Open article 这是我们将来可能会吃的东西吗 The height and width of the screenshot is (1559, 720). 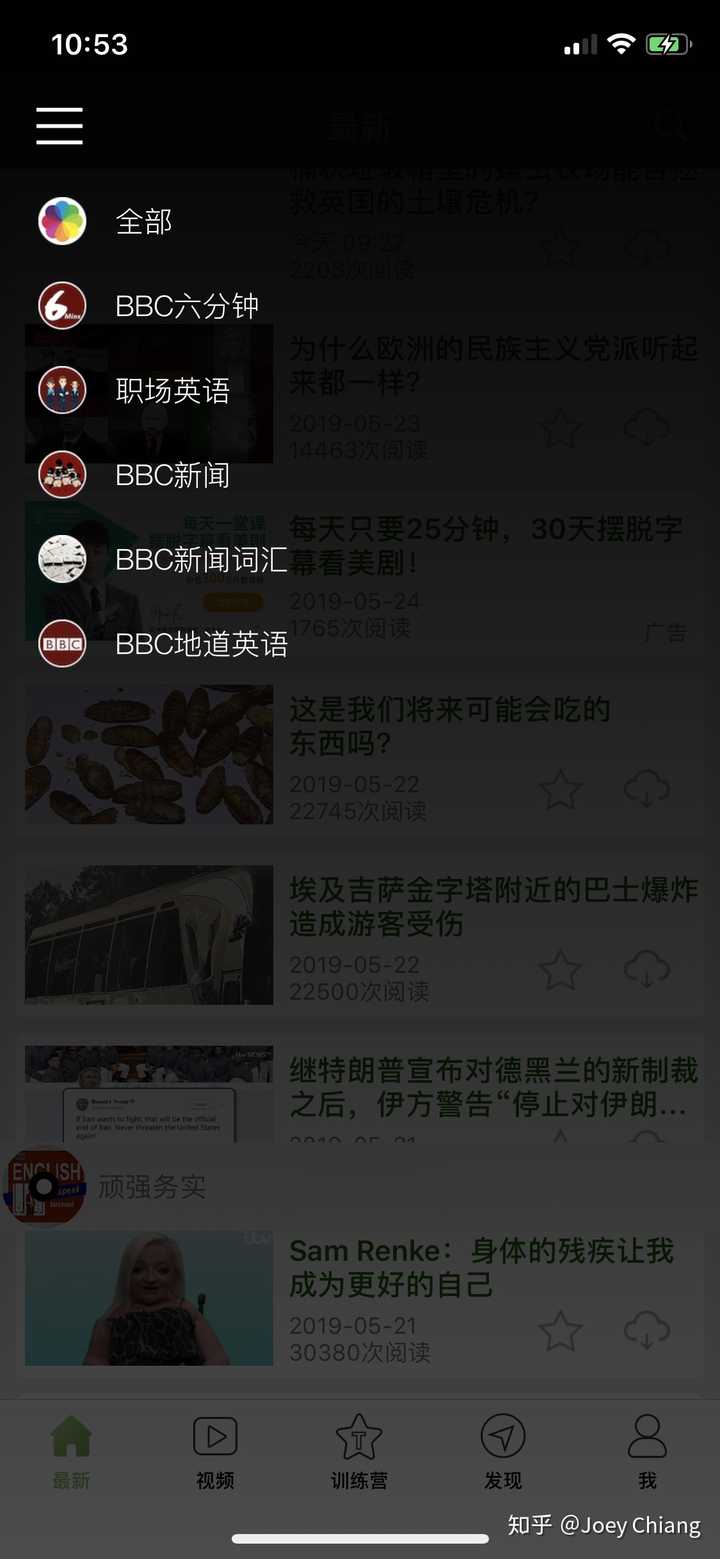[x=450, y=726]
